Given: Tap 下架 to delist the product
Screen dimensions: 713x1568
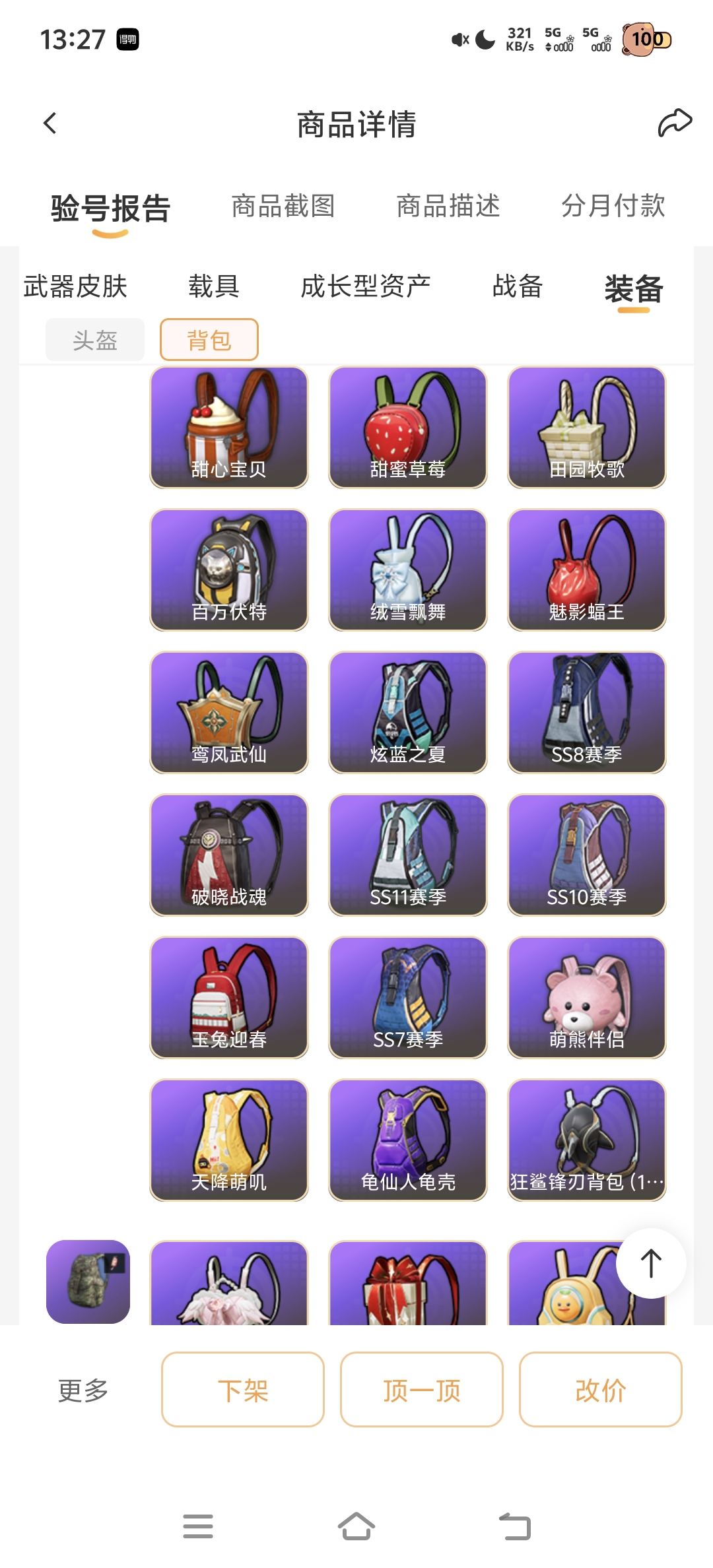Looking at the screenshot, I should coord(243,1389).
